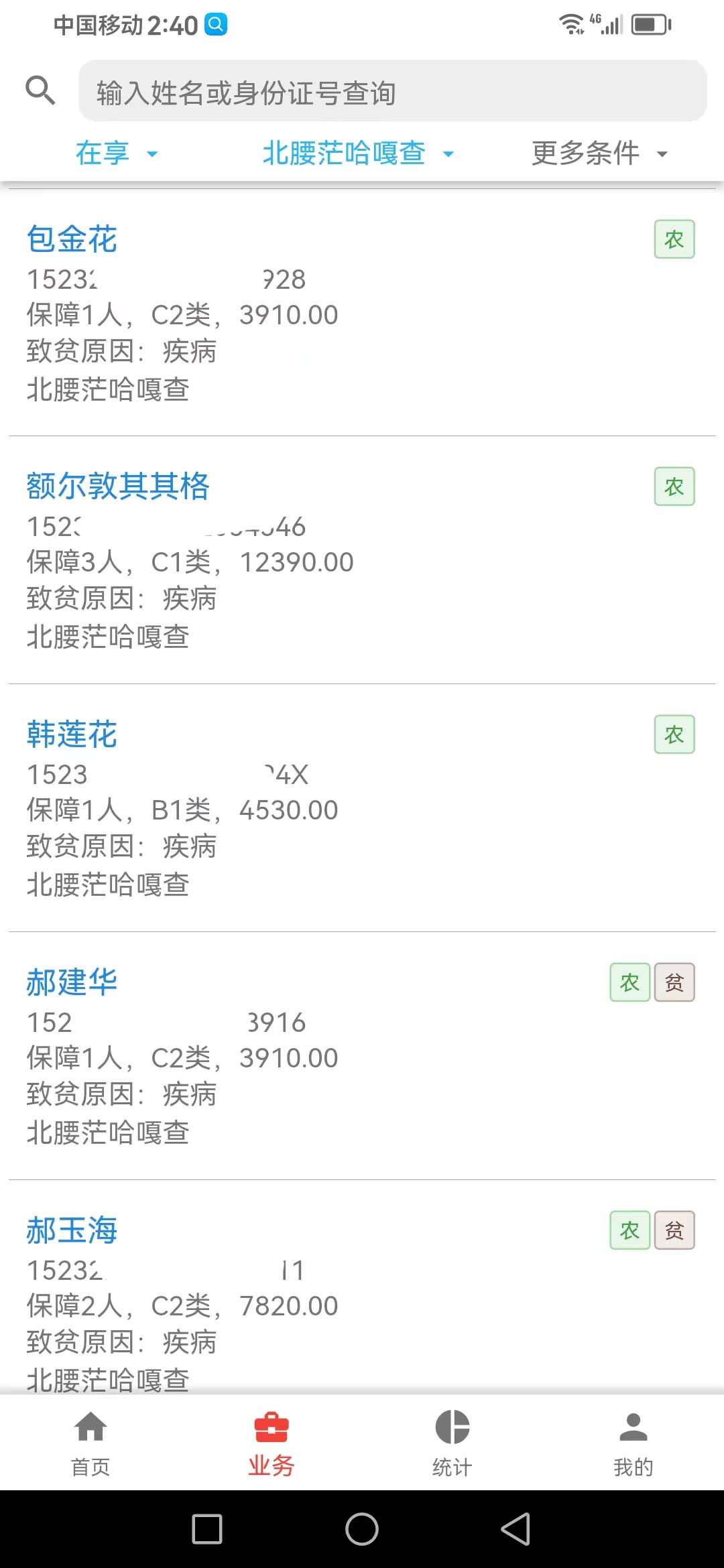
Task: Tap the system home button
Action: click(362, 1529)
